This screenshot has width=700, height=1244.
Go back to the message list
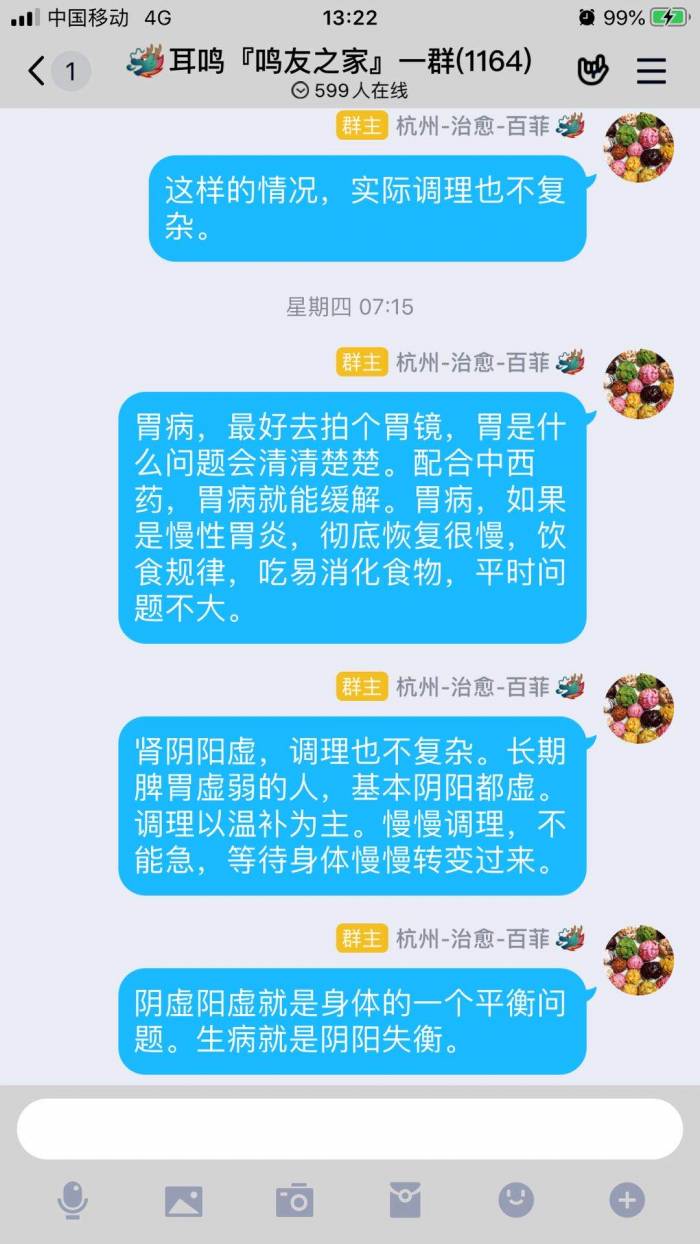click(x=37, y=71)
